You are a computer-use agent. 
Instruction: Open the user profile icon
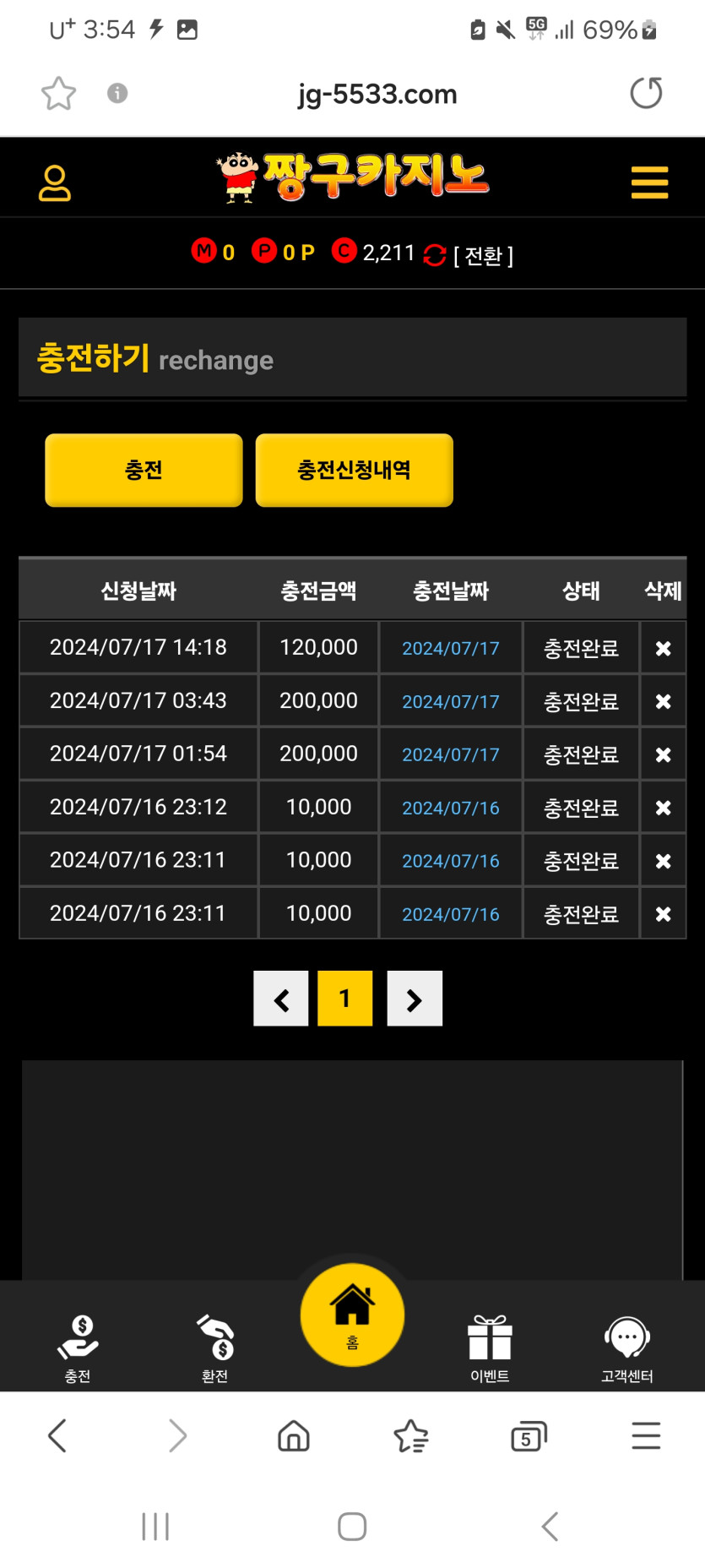pos(55,182)
